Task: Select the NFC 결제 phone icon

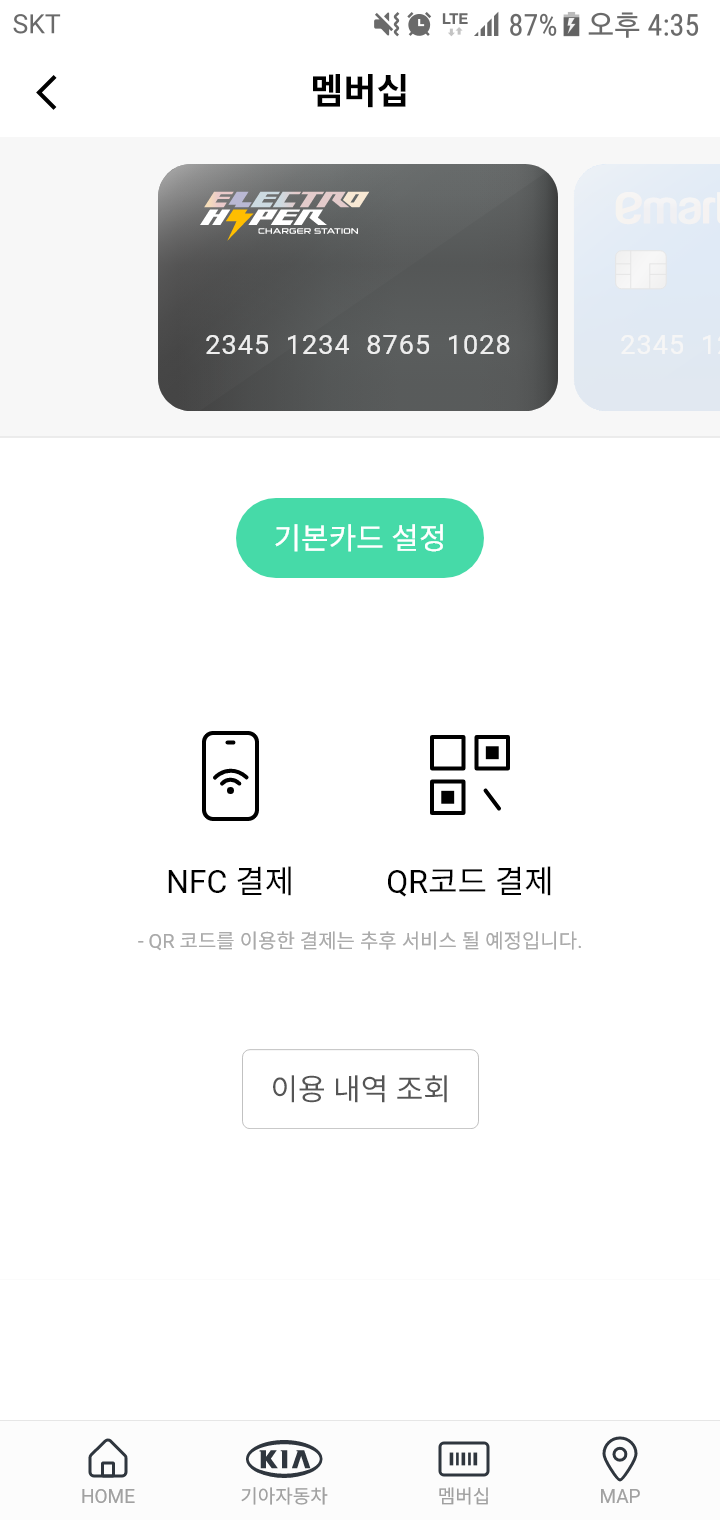Action: point(230,775)
